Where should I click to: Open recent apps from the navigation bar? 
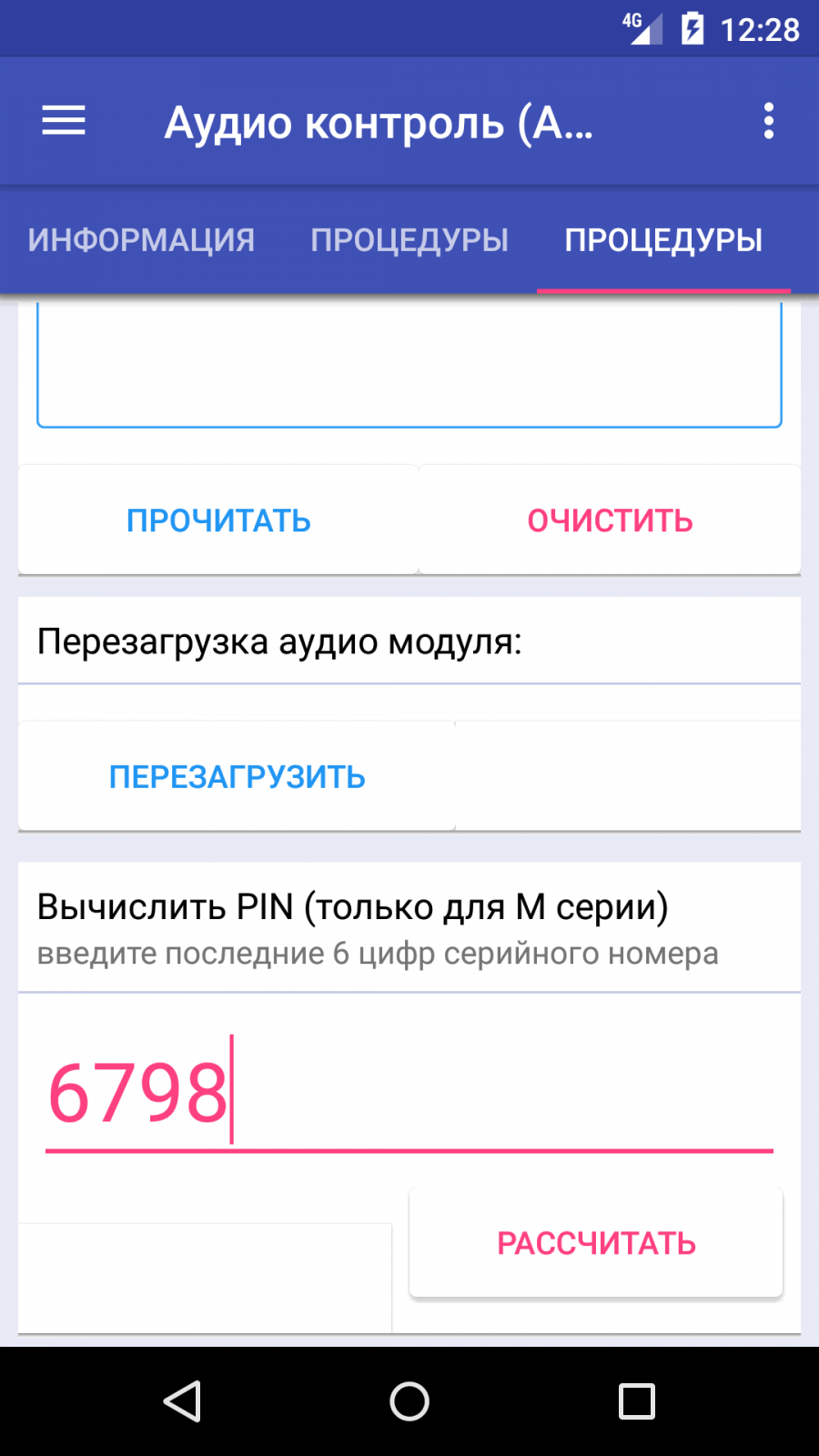tap(637, 1401)
